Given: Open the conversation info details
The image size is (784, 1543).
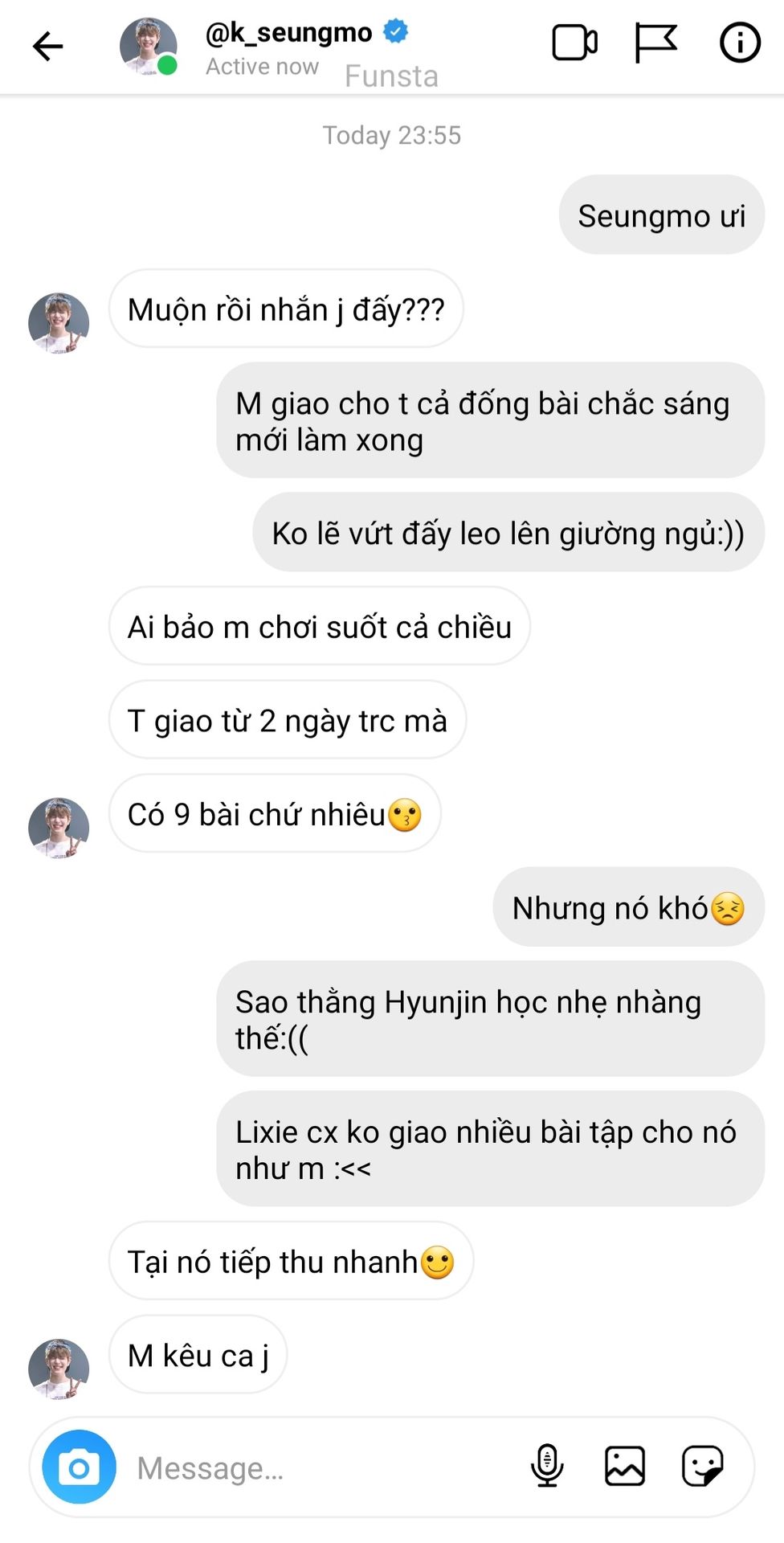Looking at the screenshot, I should (739, 43).
